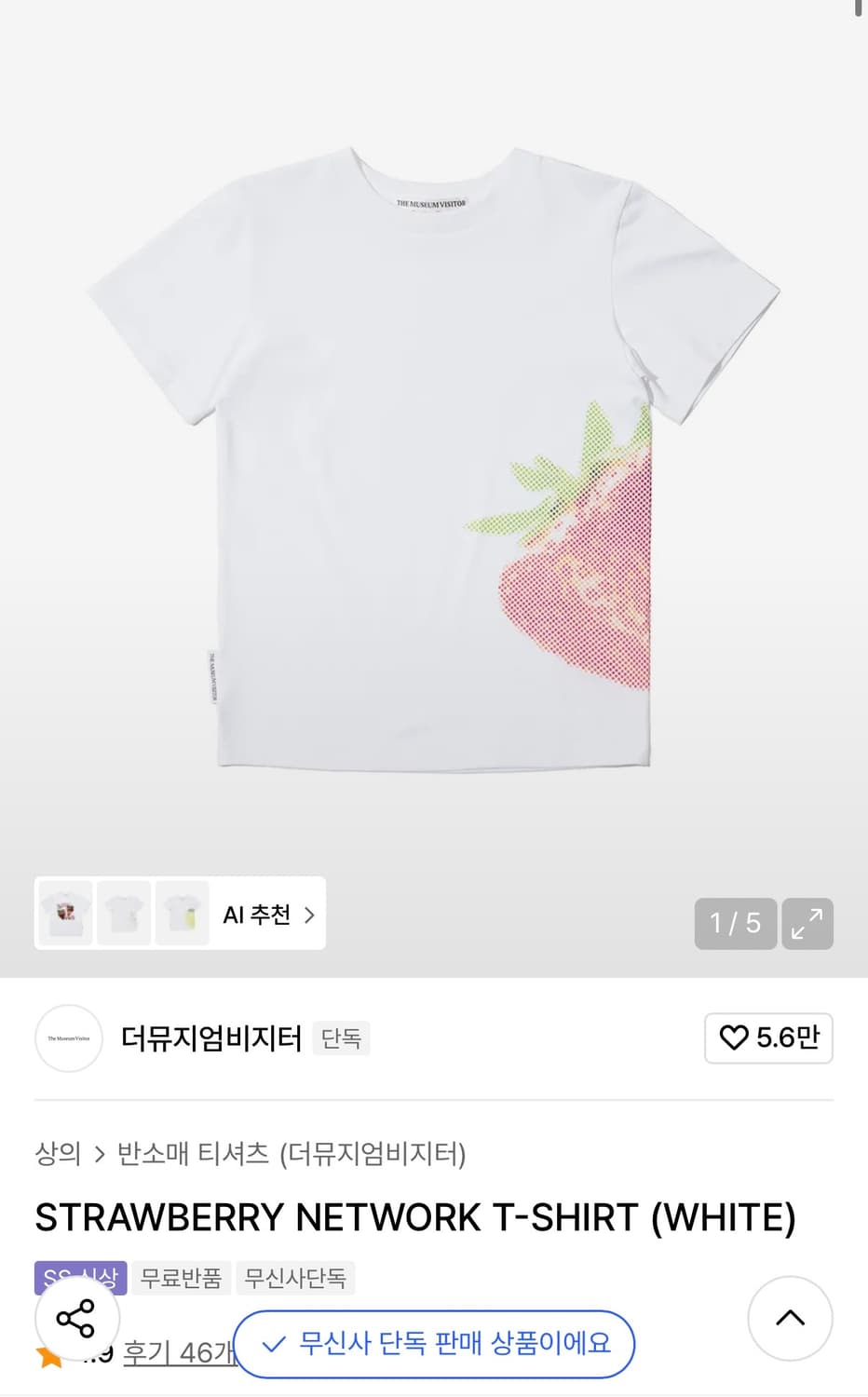Select the first AI recommended thumbnail
Viewport: 868px width, 1397px height.
click(x=64, y=914)
